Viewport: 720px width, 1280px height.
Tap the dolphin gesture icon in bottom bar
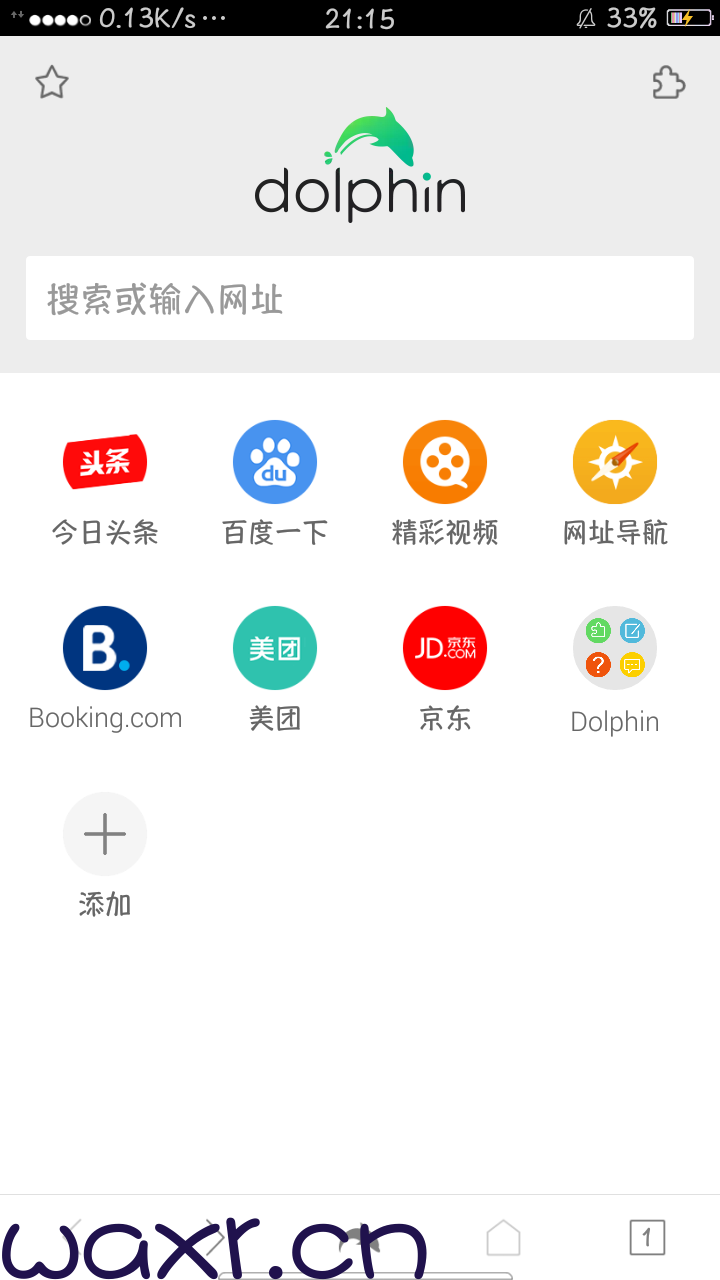pyautogui.click(x=360, y=1237)
